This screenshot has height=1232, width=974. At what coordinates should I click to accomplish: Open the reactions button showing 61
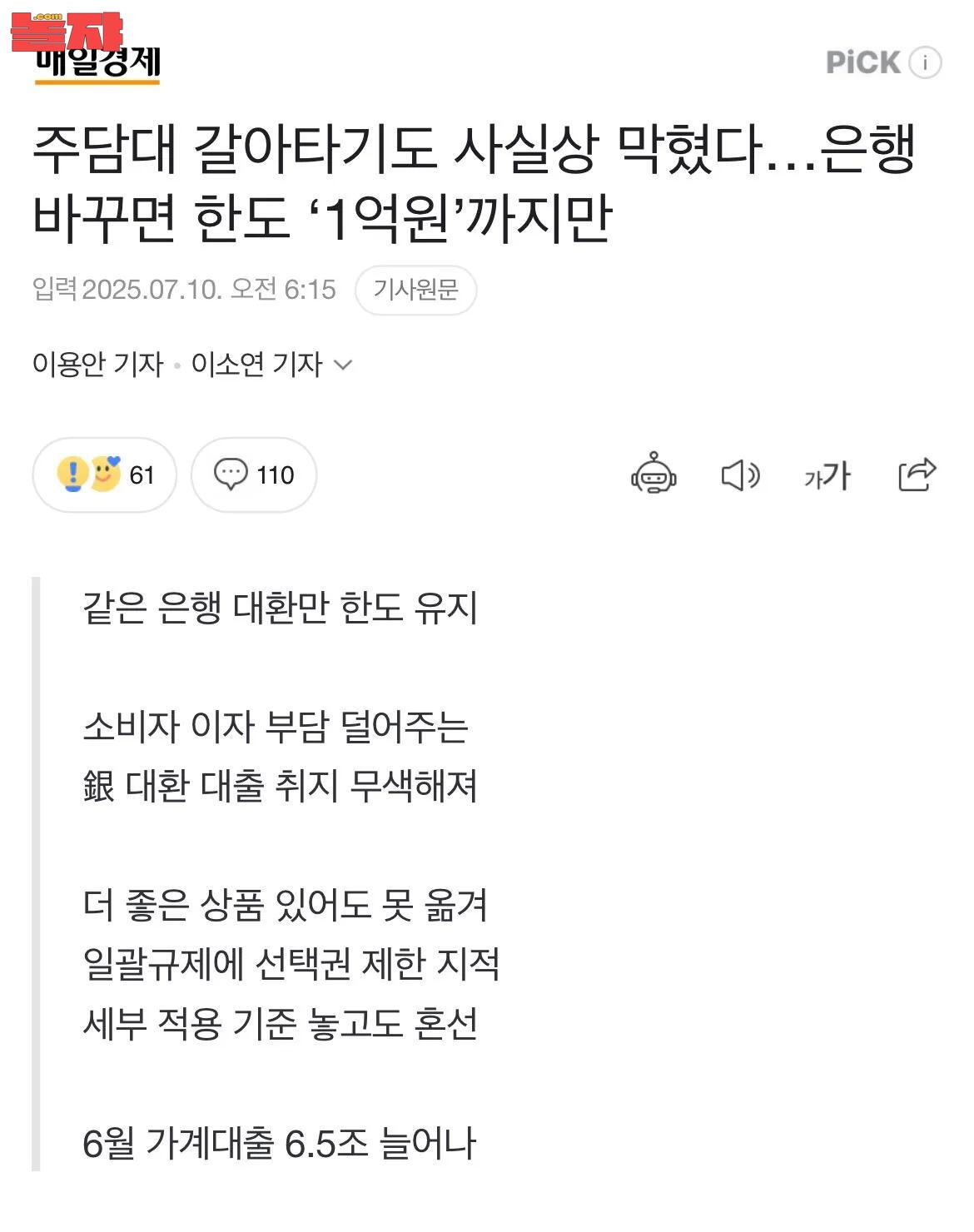[x=105, y=474]
